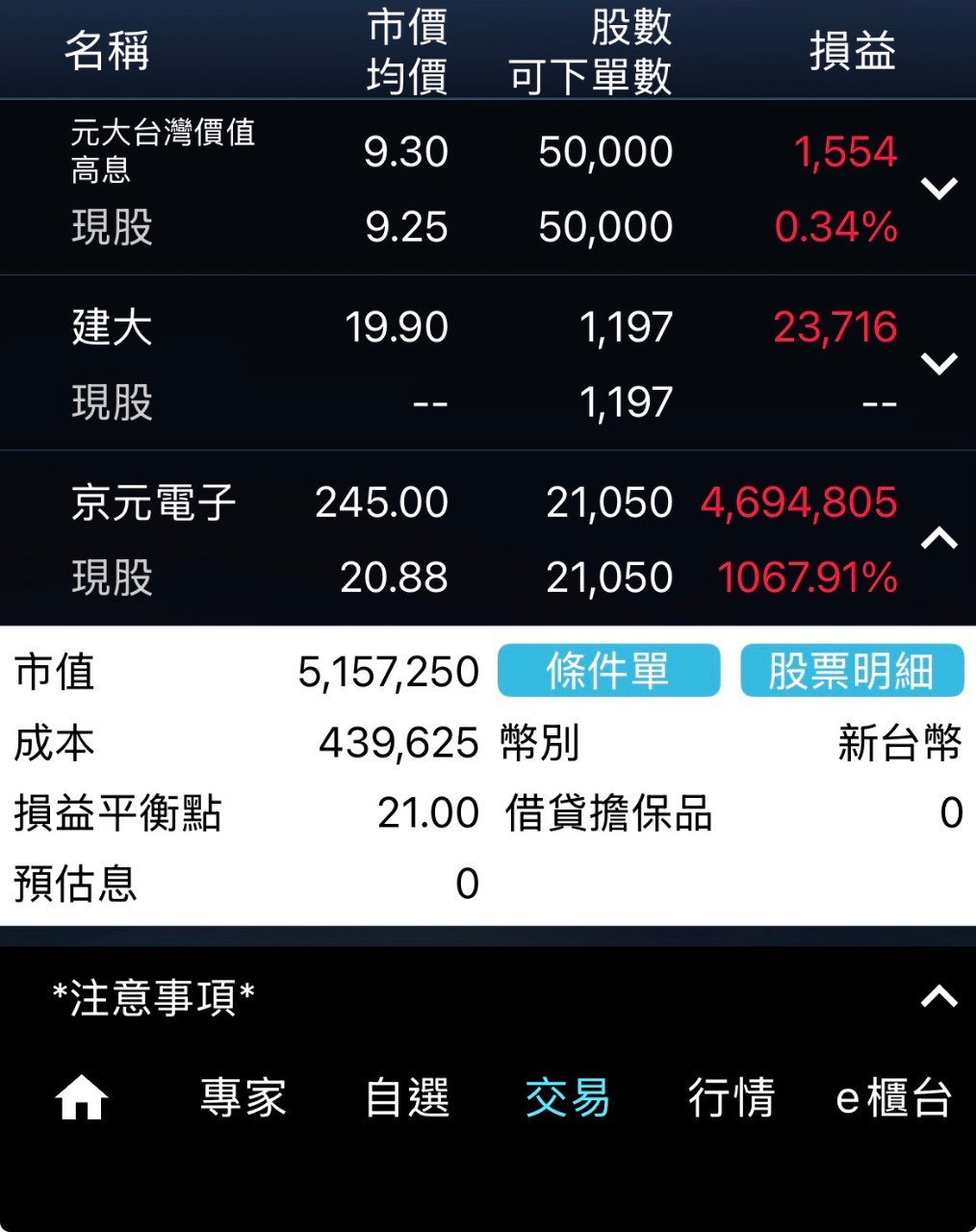Expand the 建大 holding row

938,363
